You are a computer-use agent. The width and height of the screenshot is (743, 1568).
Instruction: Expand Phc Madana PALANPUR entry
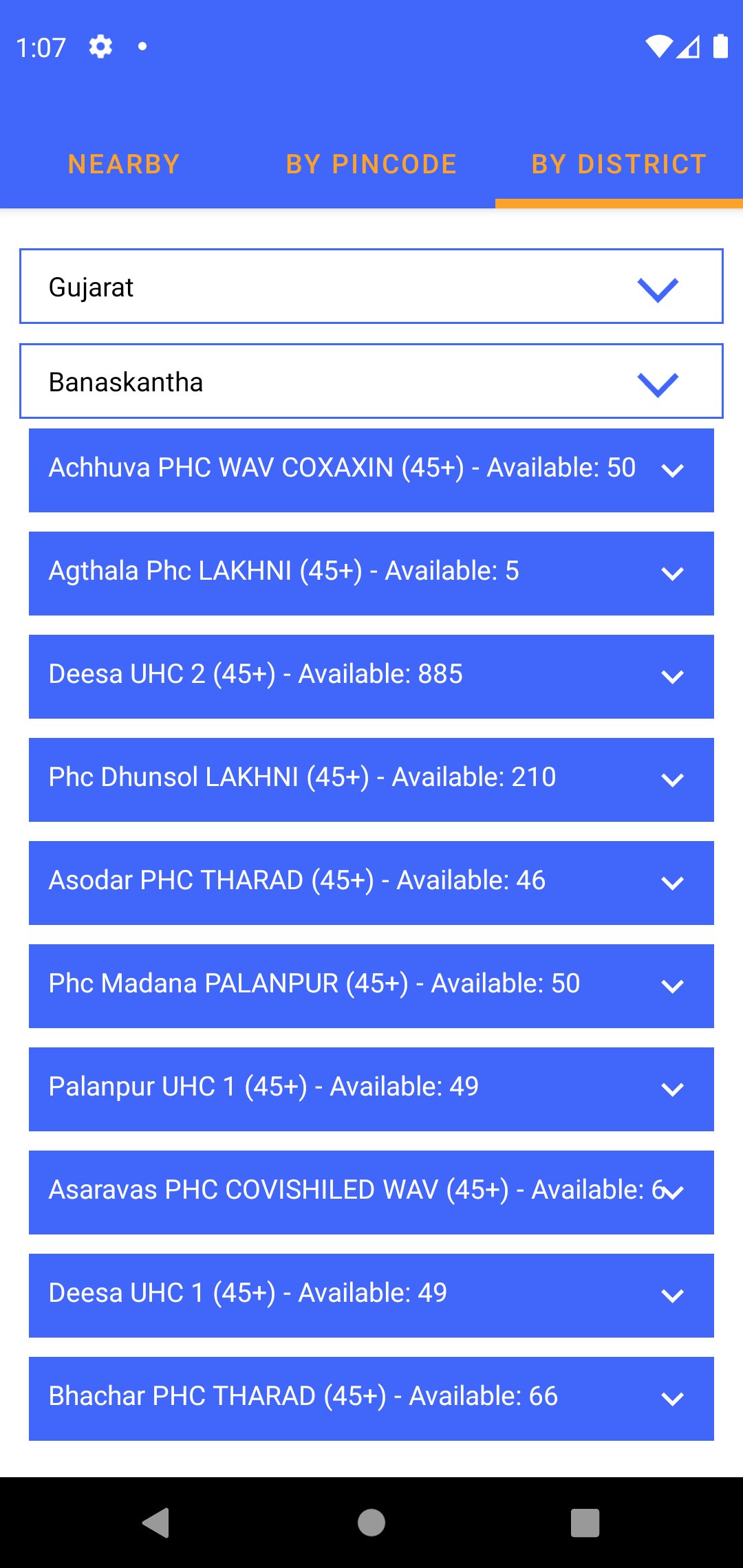pos(371,986)
